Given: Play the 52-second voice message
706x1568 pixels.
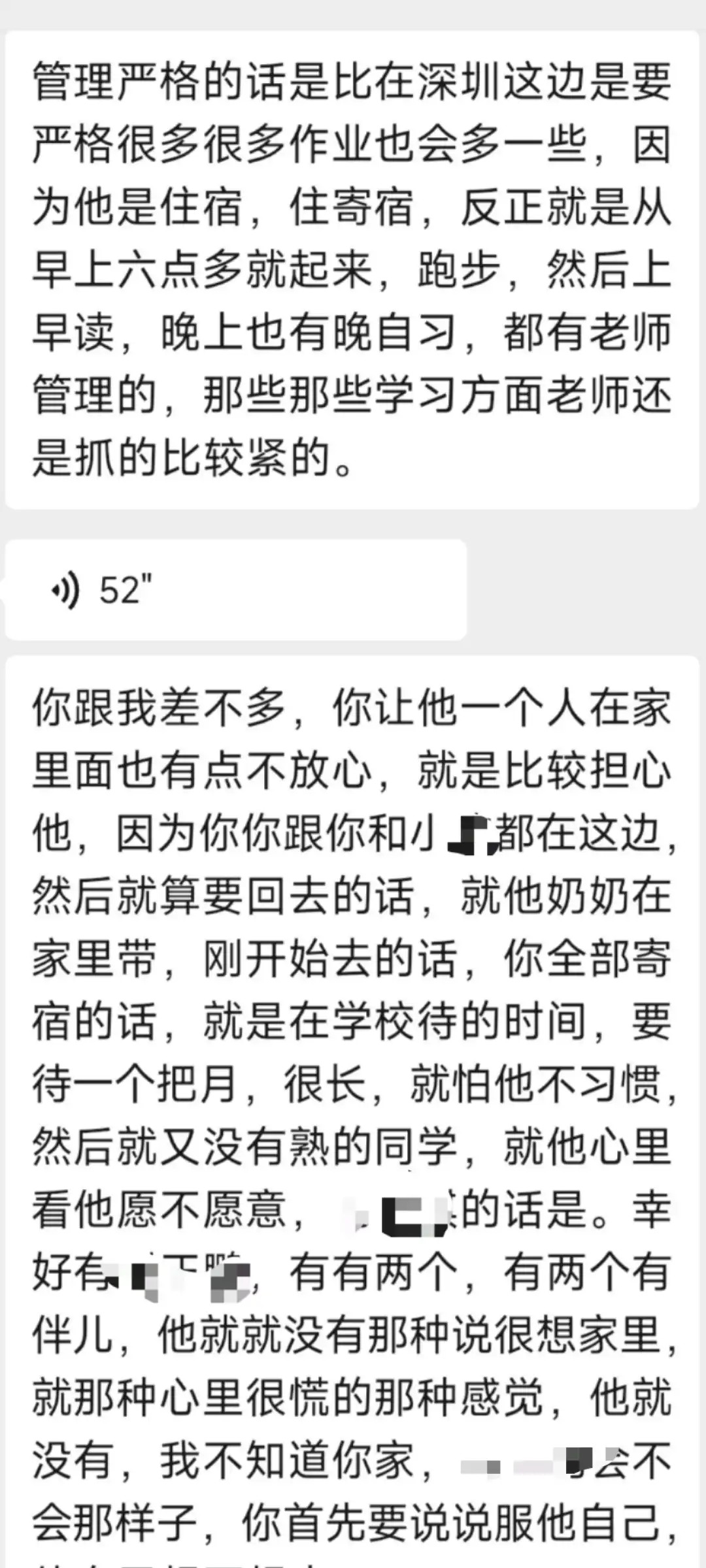Looking at the screenshot, I should [x=235, y=590].
